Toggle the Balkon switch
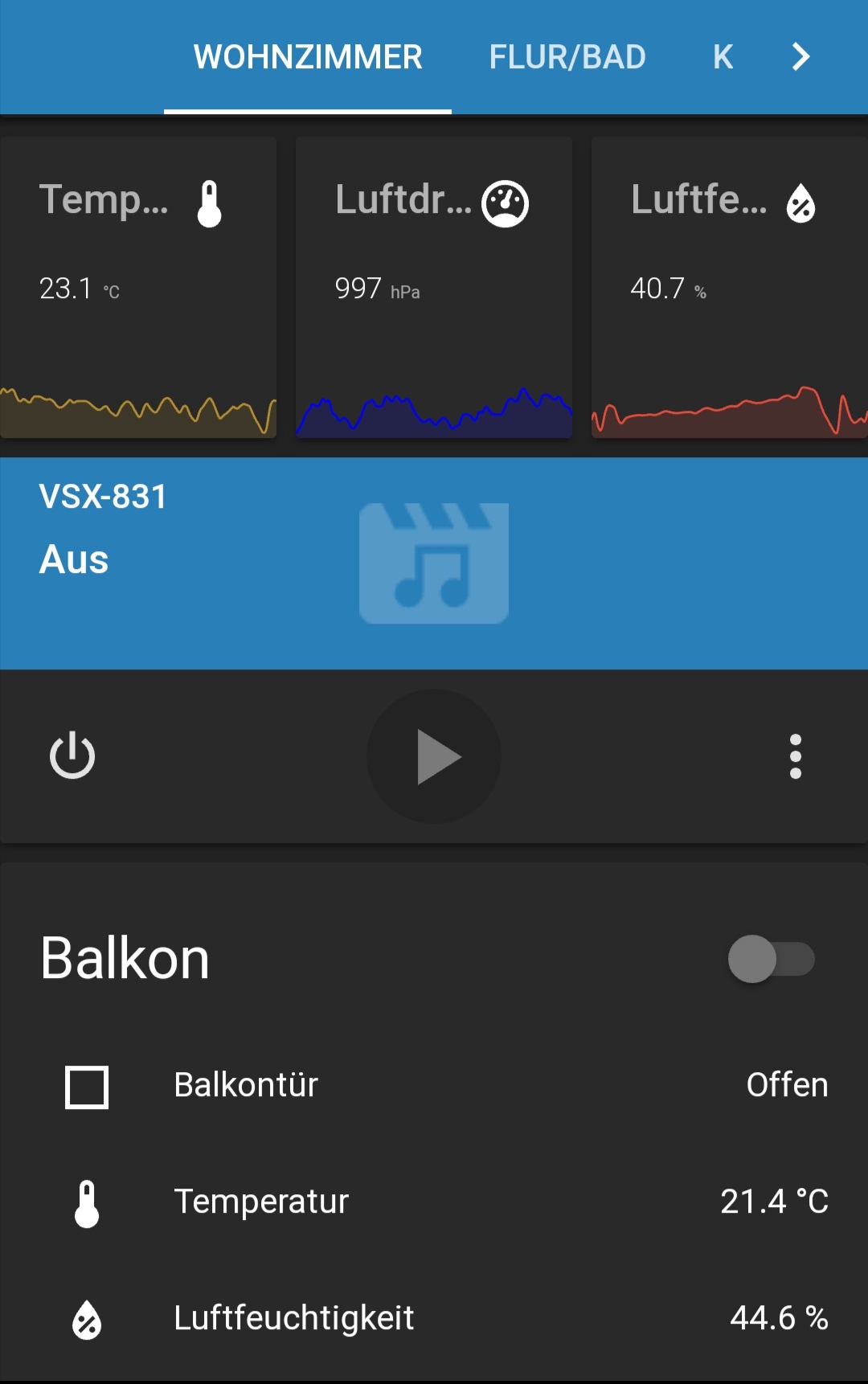 pos(771,959)
